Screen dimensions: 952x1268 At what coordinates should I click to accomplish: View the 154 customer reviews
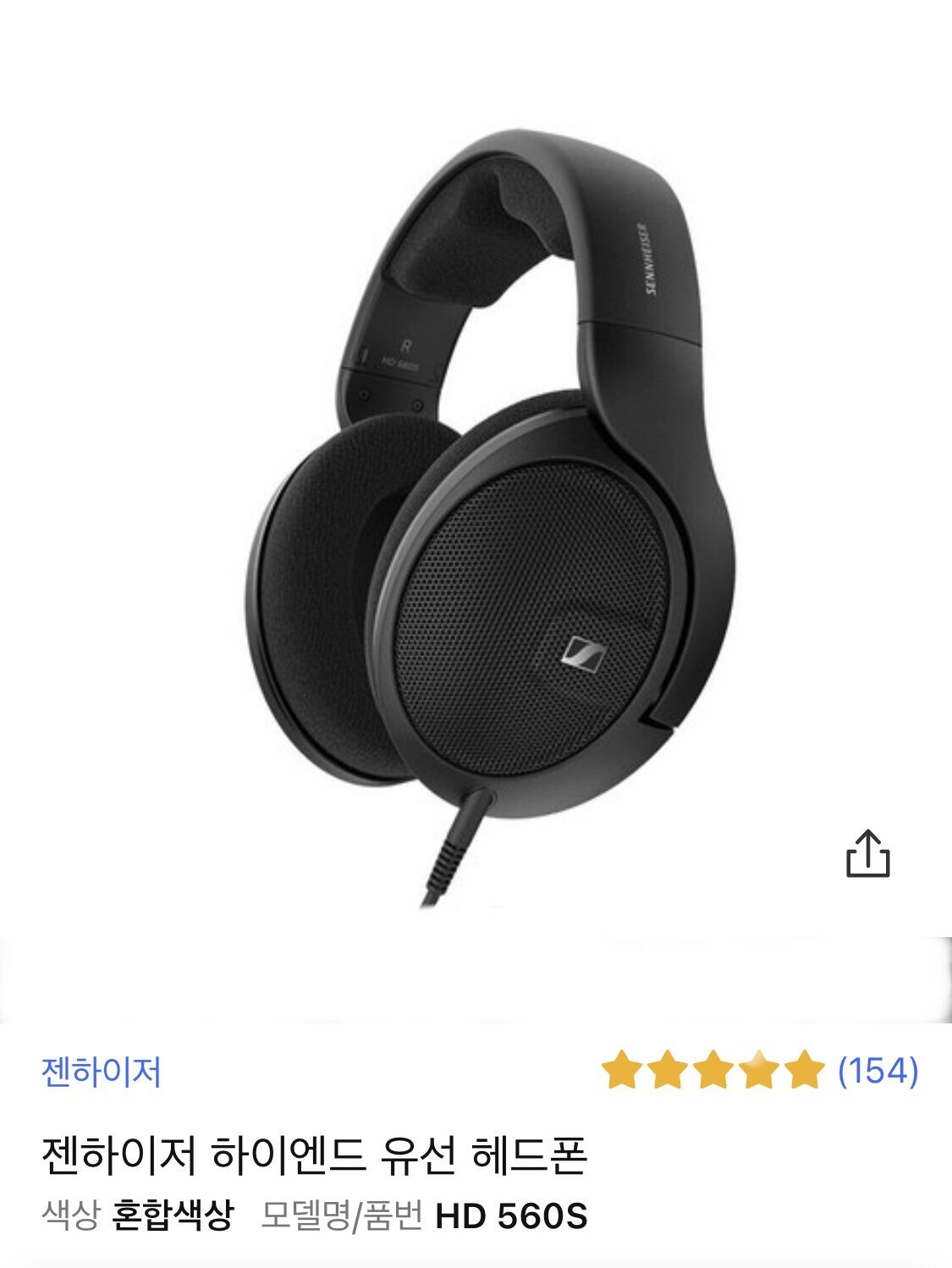pyautogui.click(x=877, y=1071)
